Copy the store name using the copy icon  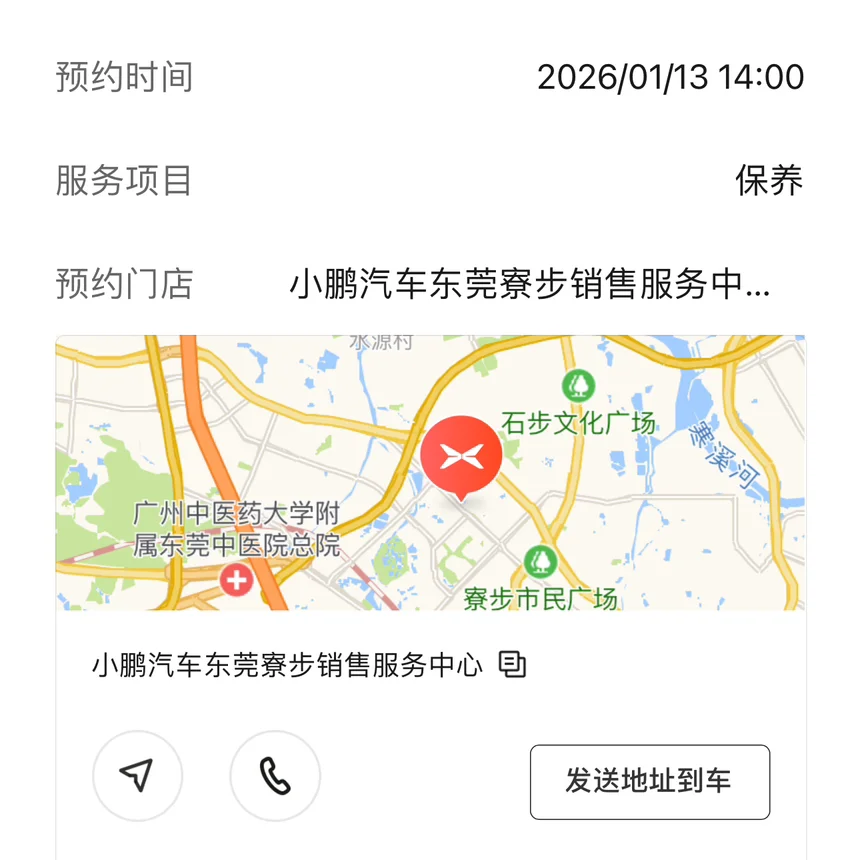[x=512, y=665]
